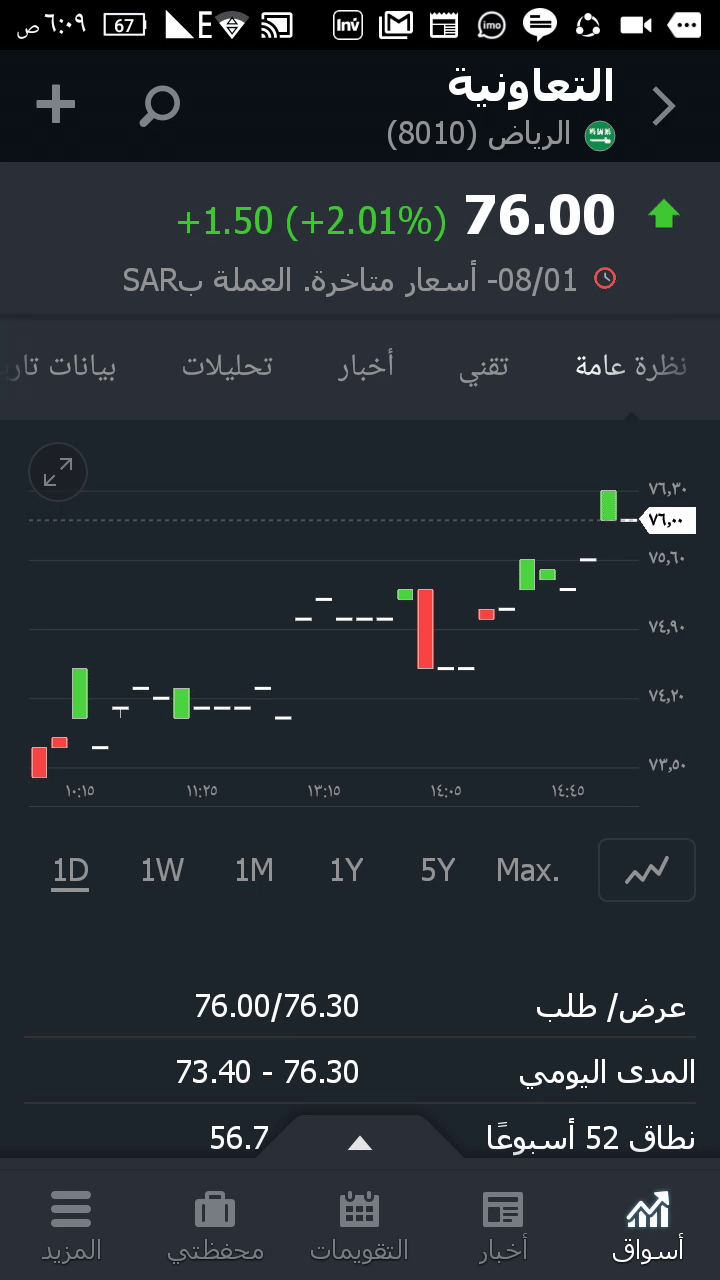The image size is (720, 1280).
Task: Show the 1Y chart range
Action: (x=346, y=871)
